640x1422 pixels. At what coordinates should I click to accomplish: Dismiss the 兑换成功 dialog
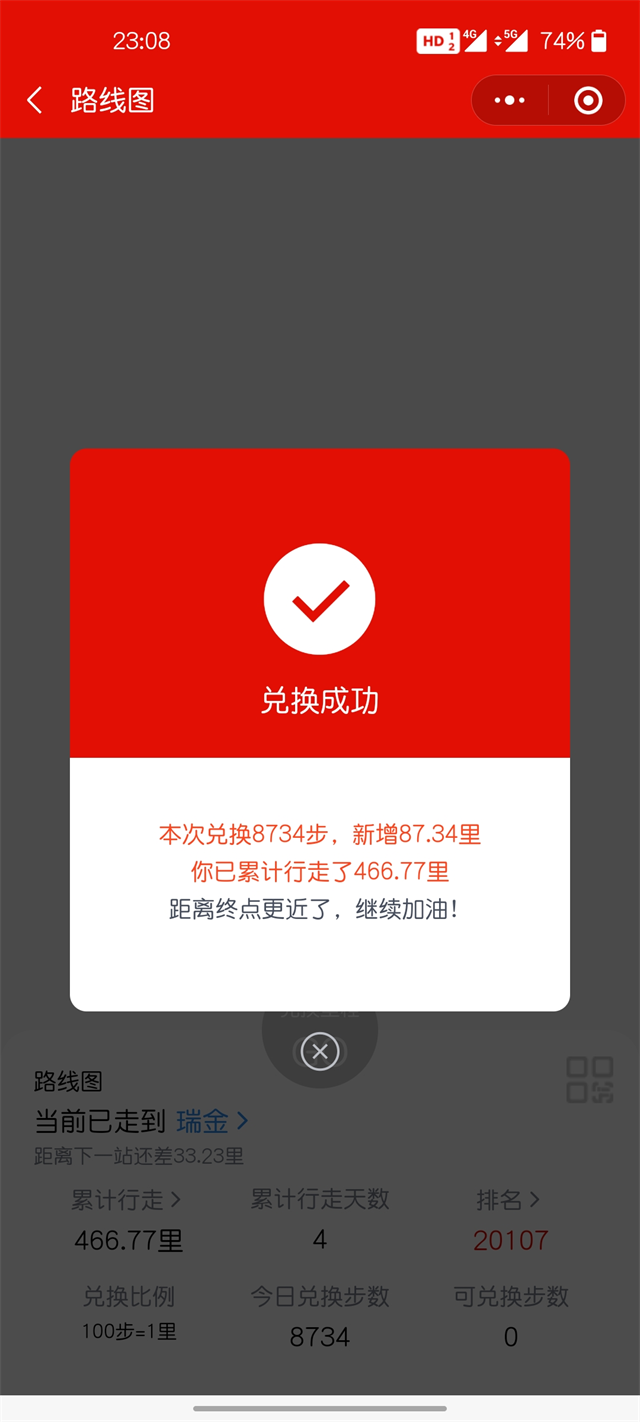click(x=320, y=1051)
